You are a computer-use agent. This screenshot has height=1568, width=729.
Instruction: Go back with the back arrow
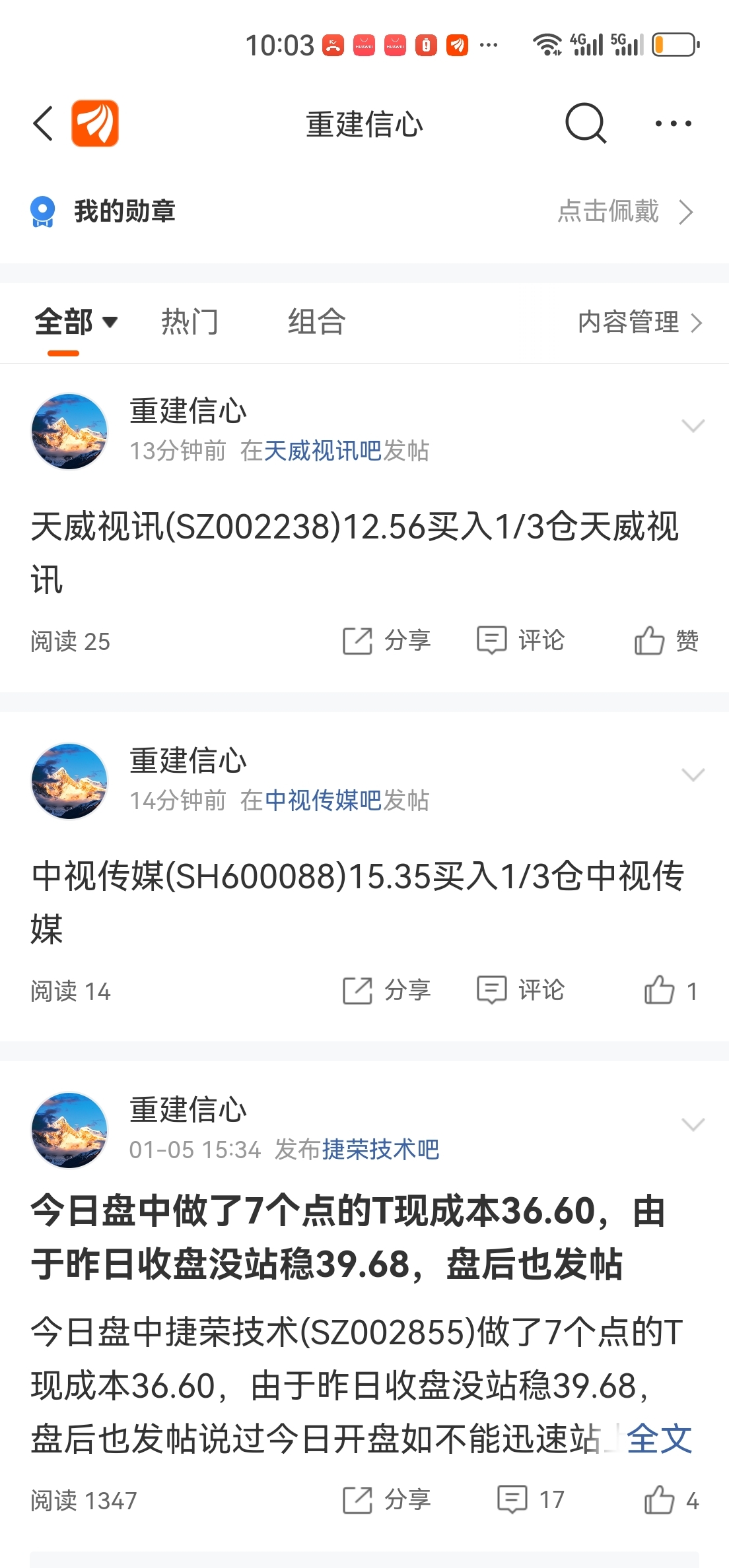[42, 123]
